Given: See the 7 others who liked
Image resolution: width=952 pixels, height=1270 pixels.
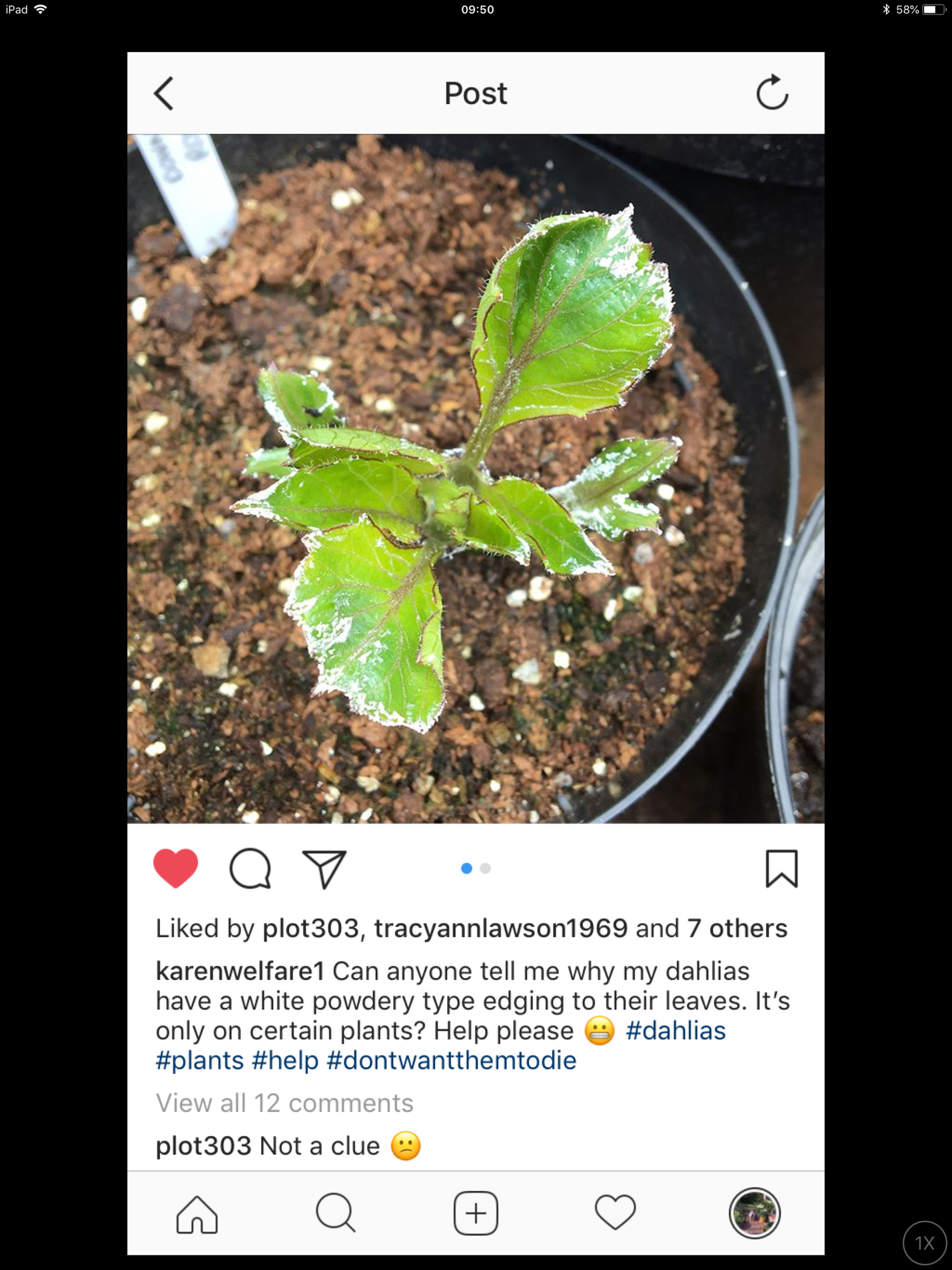Looking at the screenshot, I should (x=737, y=928).
